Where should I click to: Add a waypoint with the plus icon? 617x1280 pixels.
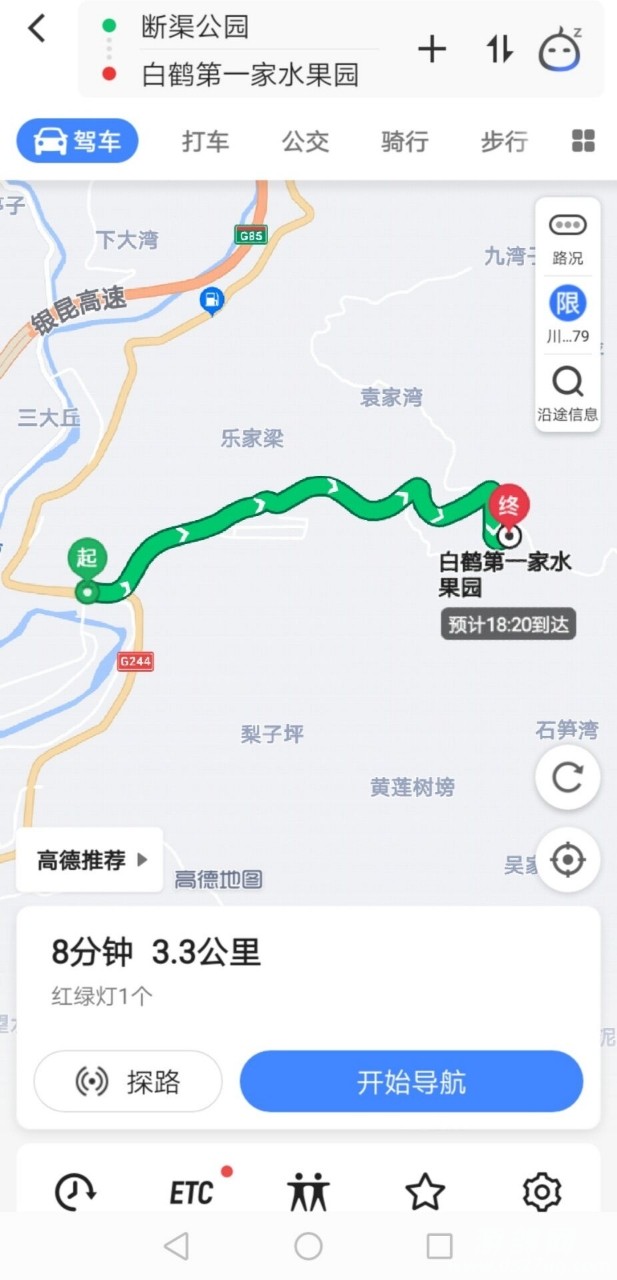point(431,49)
